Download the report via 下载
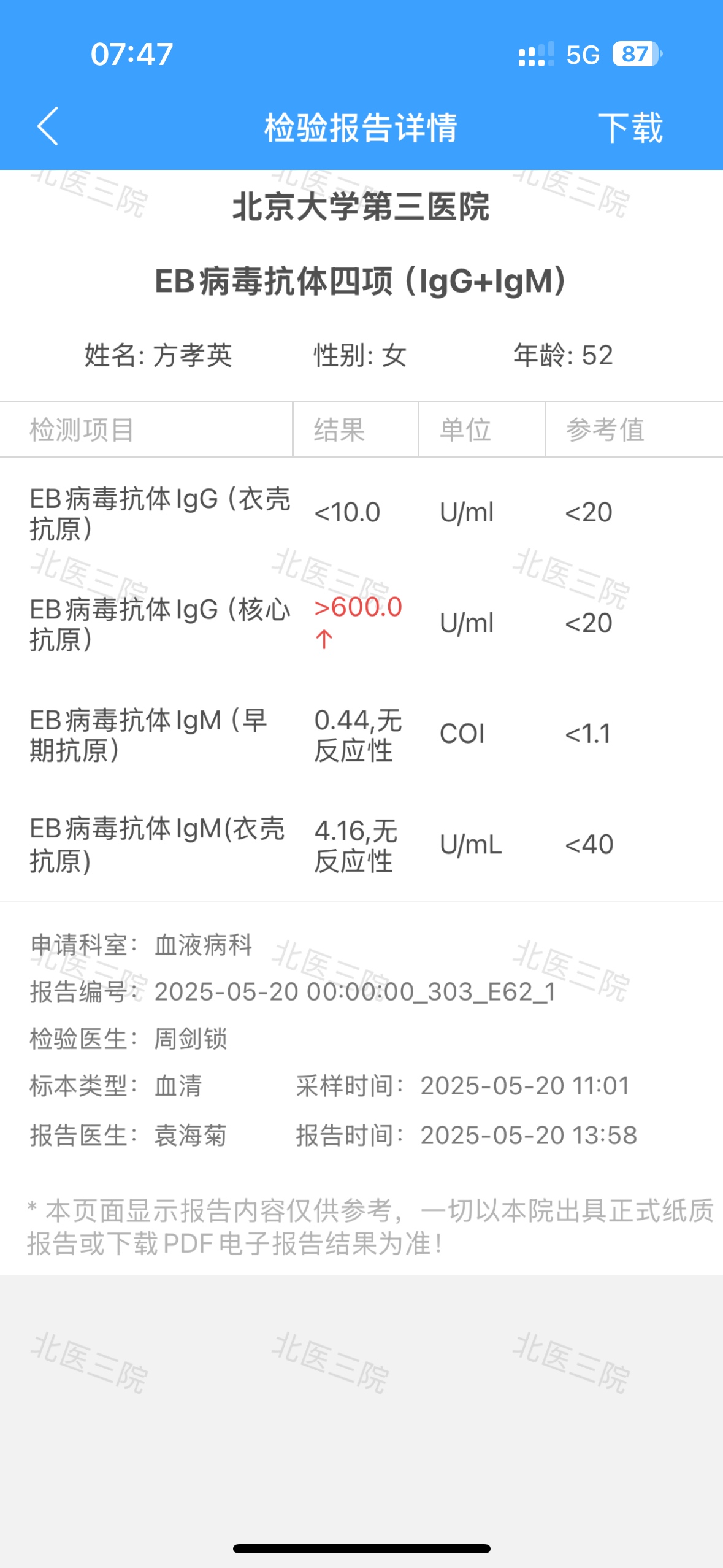This screenshot has height=1568, width=723. tap(630, 128)
